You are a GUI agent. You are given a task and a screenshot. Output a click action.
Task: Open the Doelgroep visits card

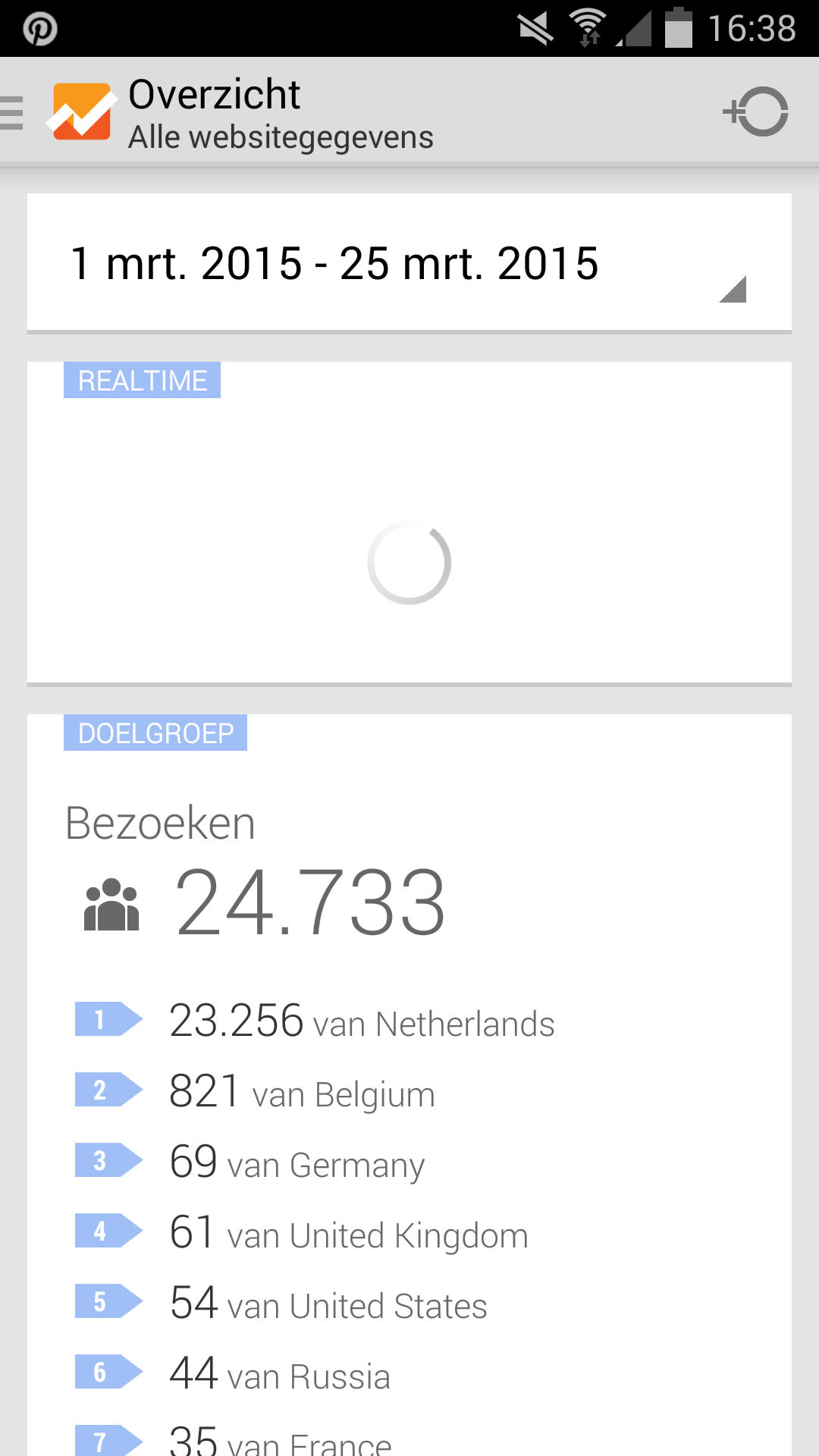tap(409, 1085)
